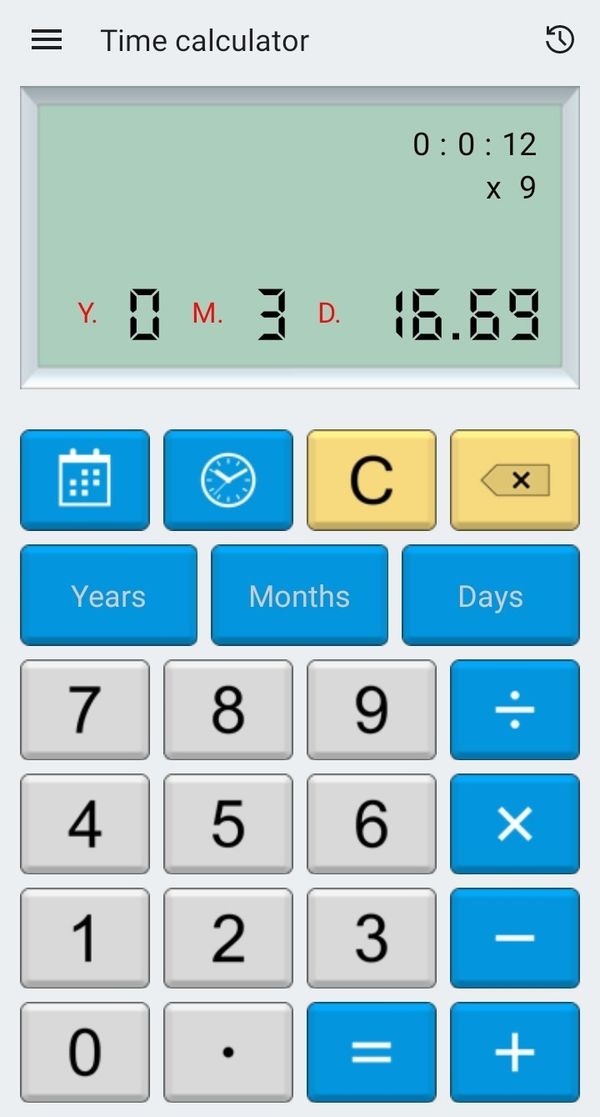Enter digit 8 on keypad

pyautogui.click(x=228, y=710)
